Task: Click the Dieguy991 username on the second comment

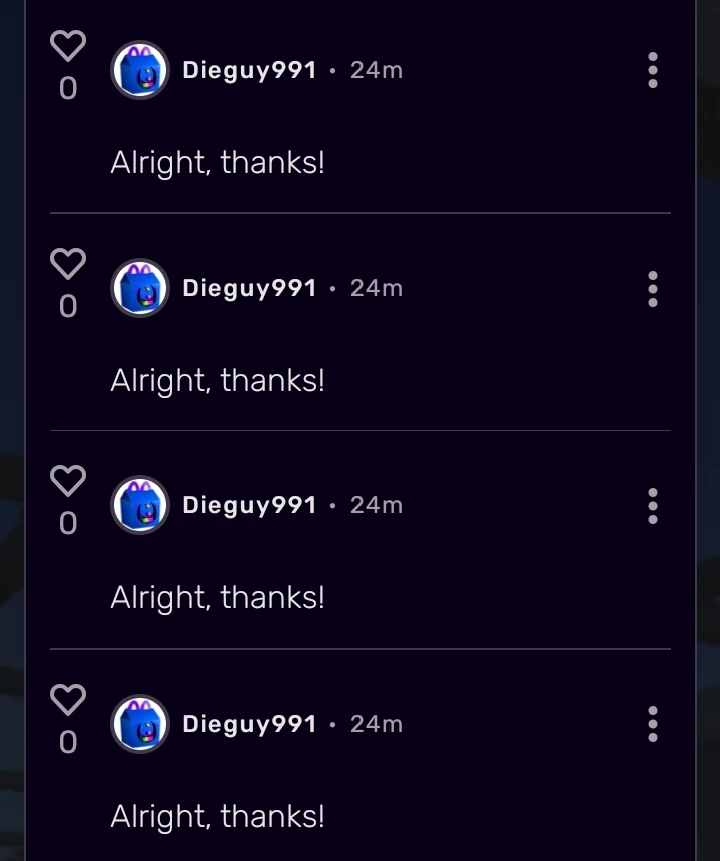Action: [249, 288]
